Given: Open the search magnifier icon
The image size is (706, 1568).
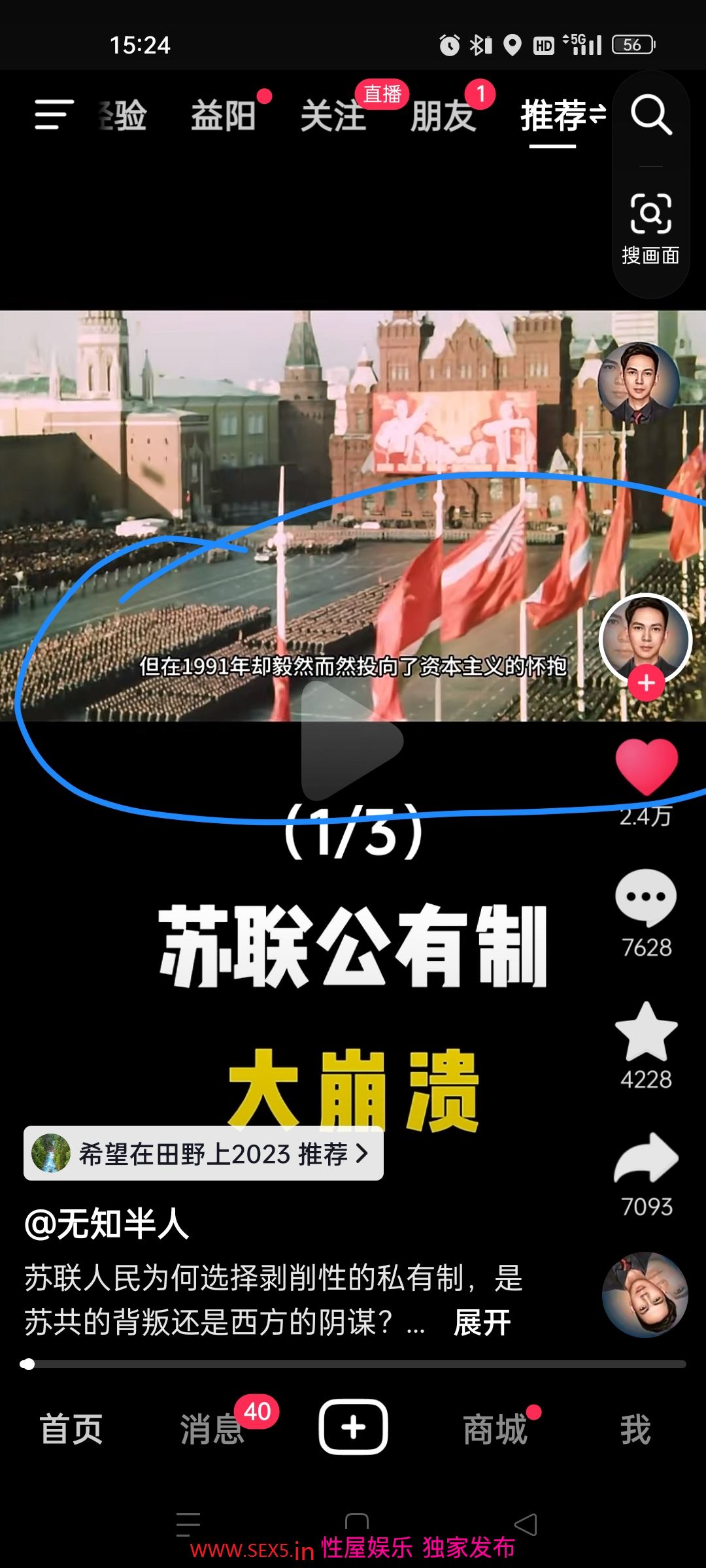Looking at the screenshot, I should point(650,116).
